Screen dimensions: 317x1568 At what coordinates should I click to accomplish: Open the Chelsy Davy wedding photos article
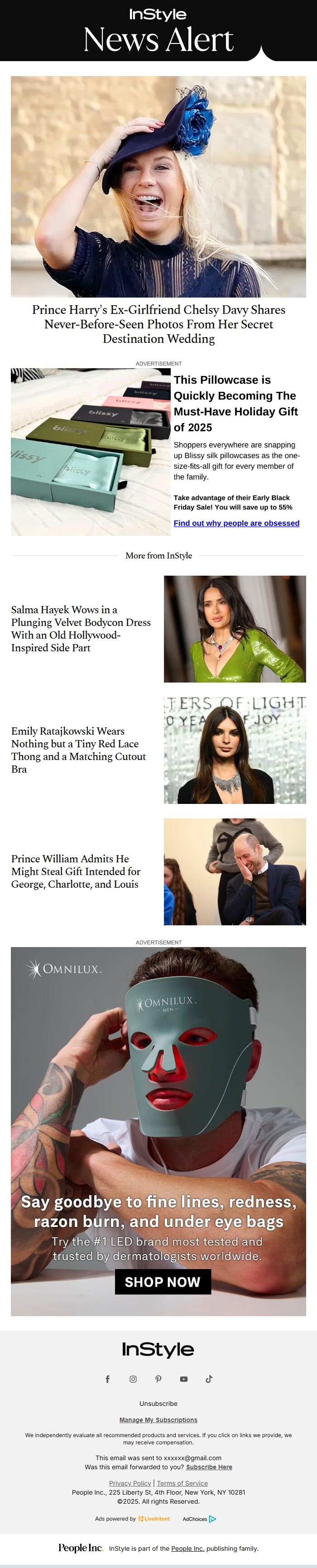[x=158, y=324]
